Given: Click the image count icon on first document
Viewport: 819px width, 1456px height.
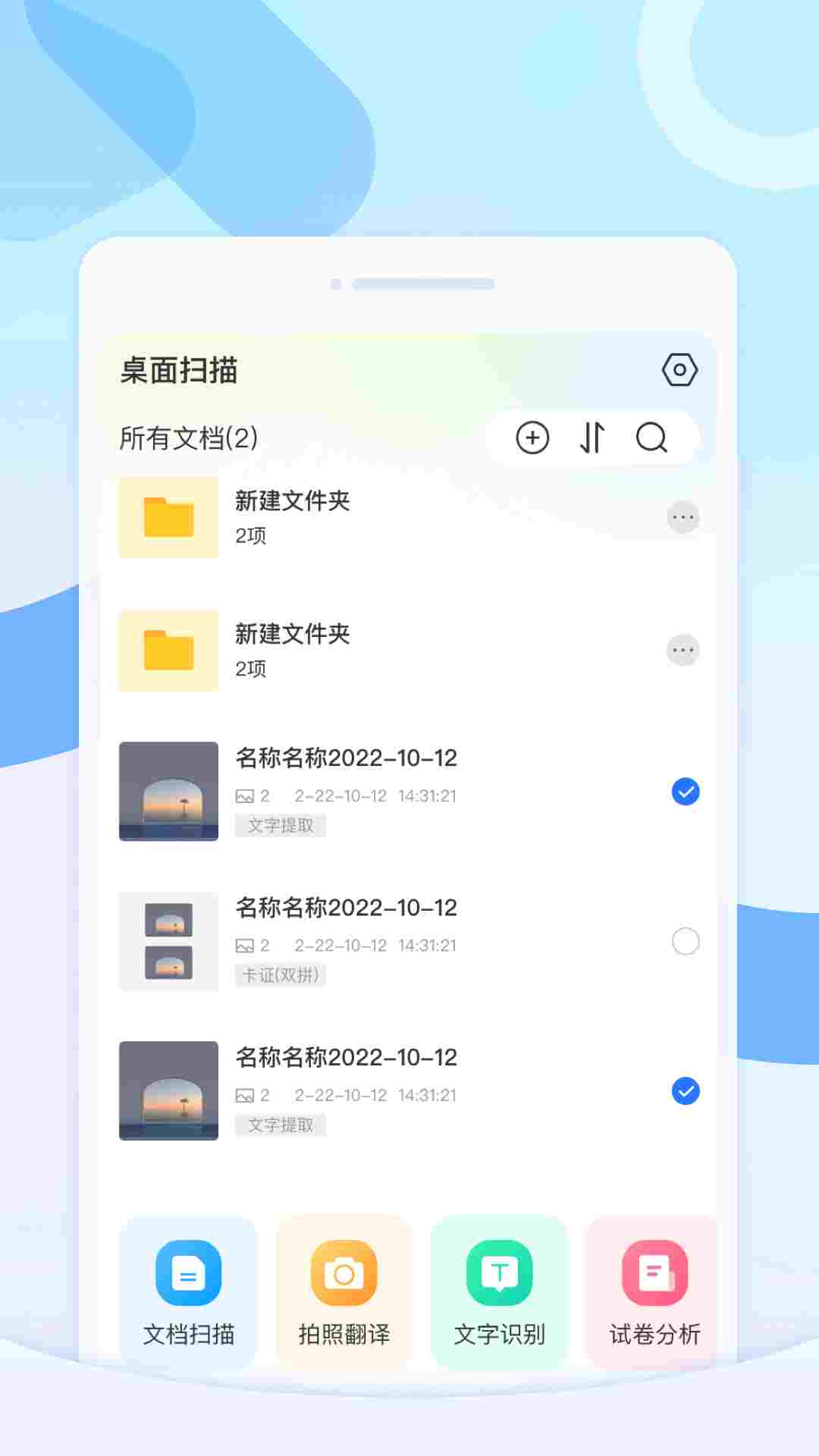Looking at the screenshot, I should (x=243, y=795).
